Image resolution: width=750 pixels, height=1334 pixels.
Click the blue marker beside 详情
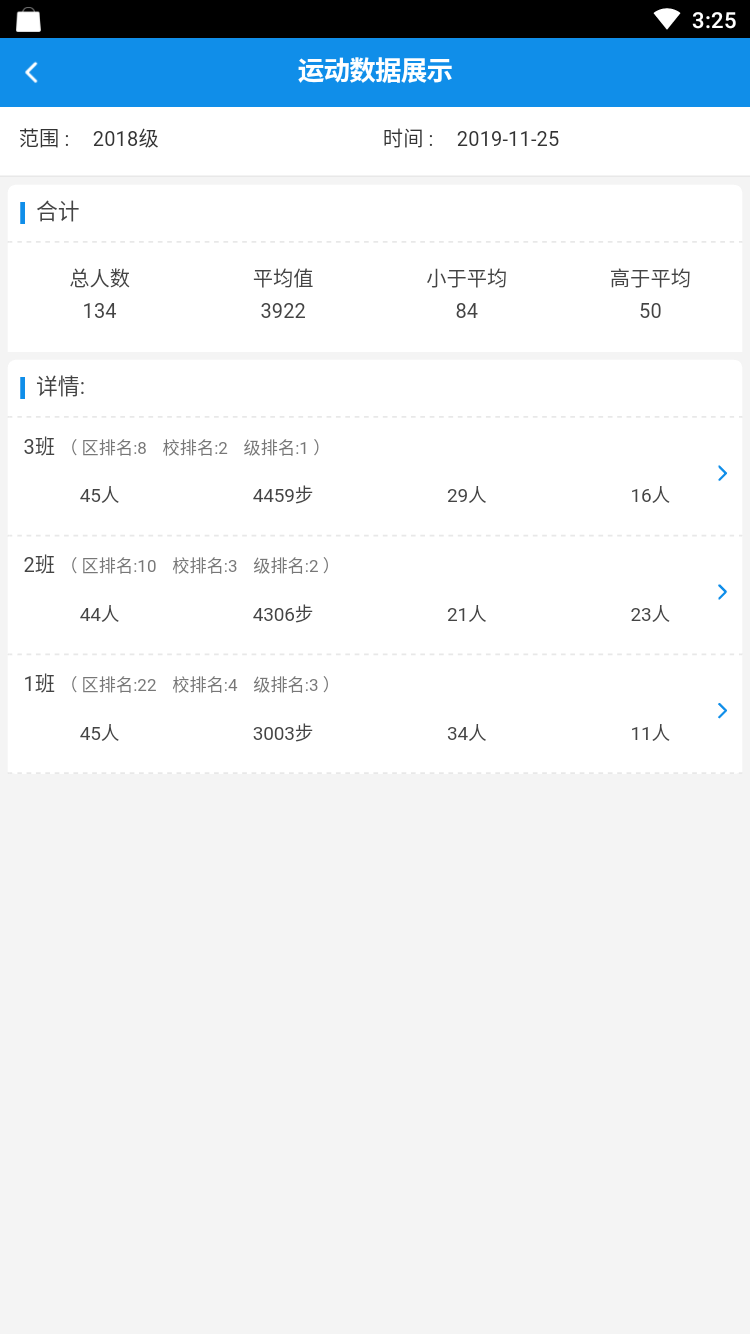coord(22,388)
